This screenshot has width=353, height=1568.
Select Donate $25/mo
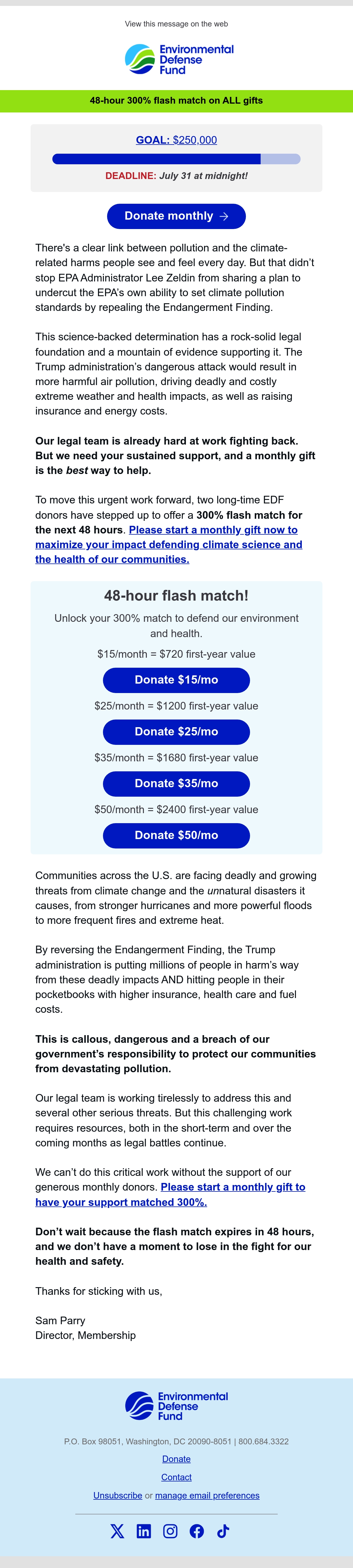point(176,732)
